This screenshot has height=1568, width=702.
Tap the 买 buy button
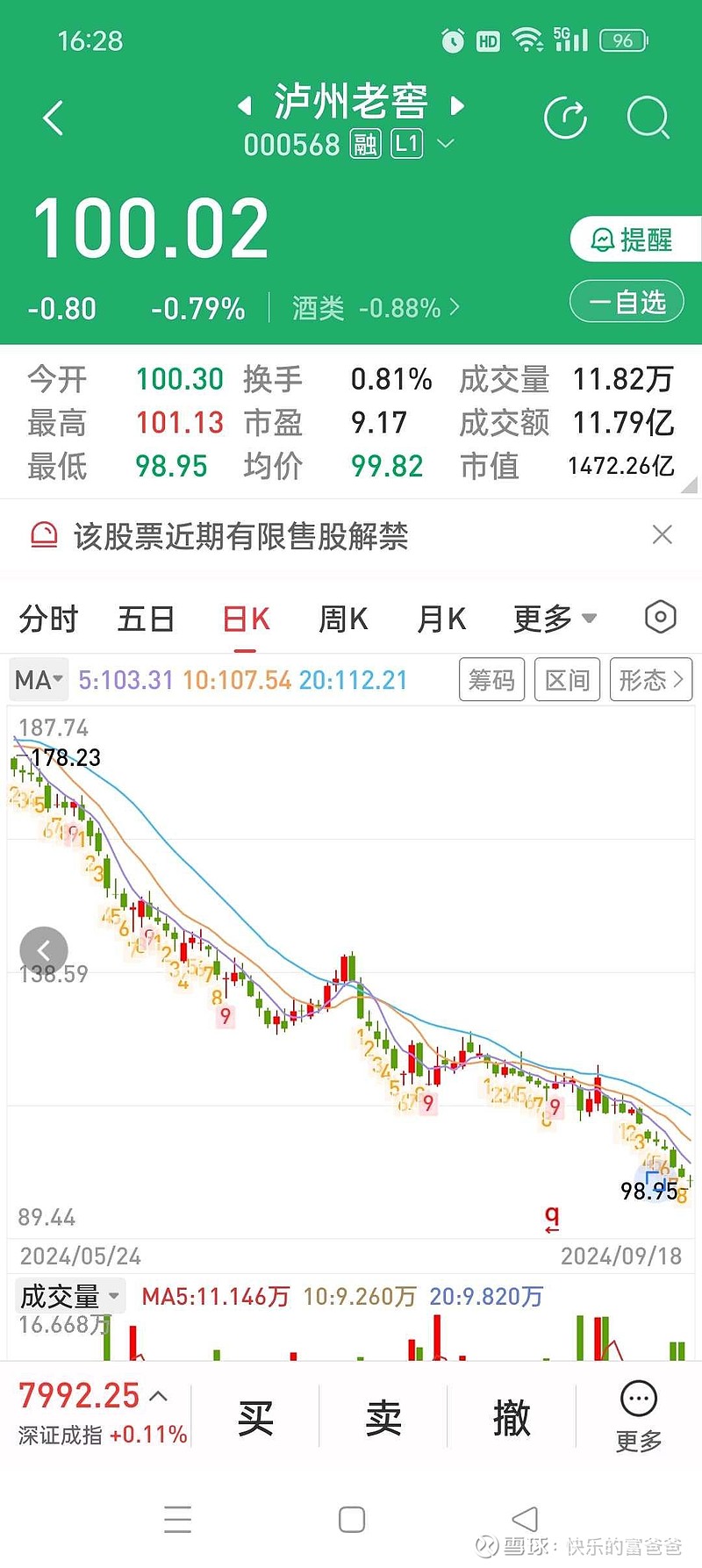255,1418
